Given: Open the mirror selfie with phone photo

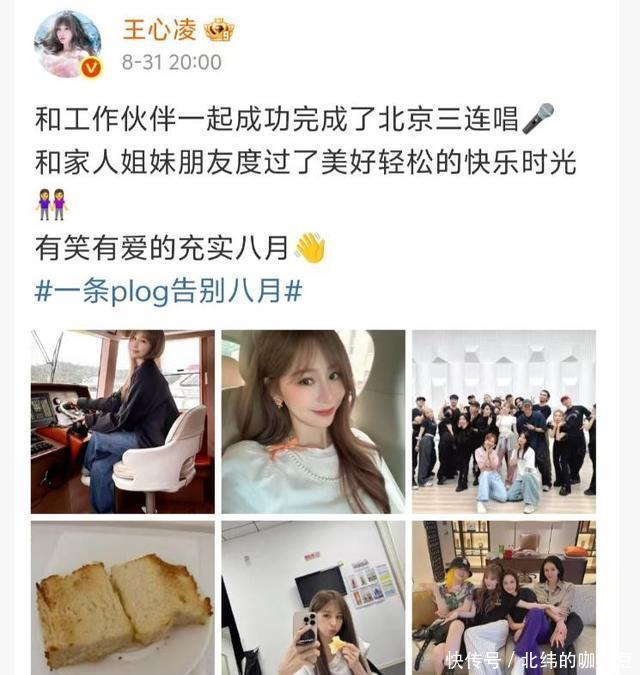Looking at the screenshot, I should (x=313, y=598).
